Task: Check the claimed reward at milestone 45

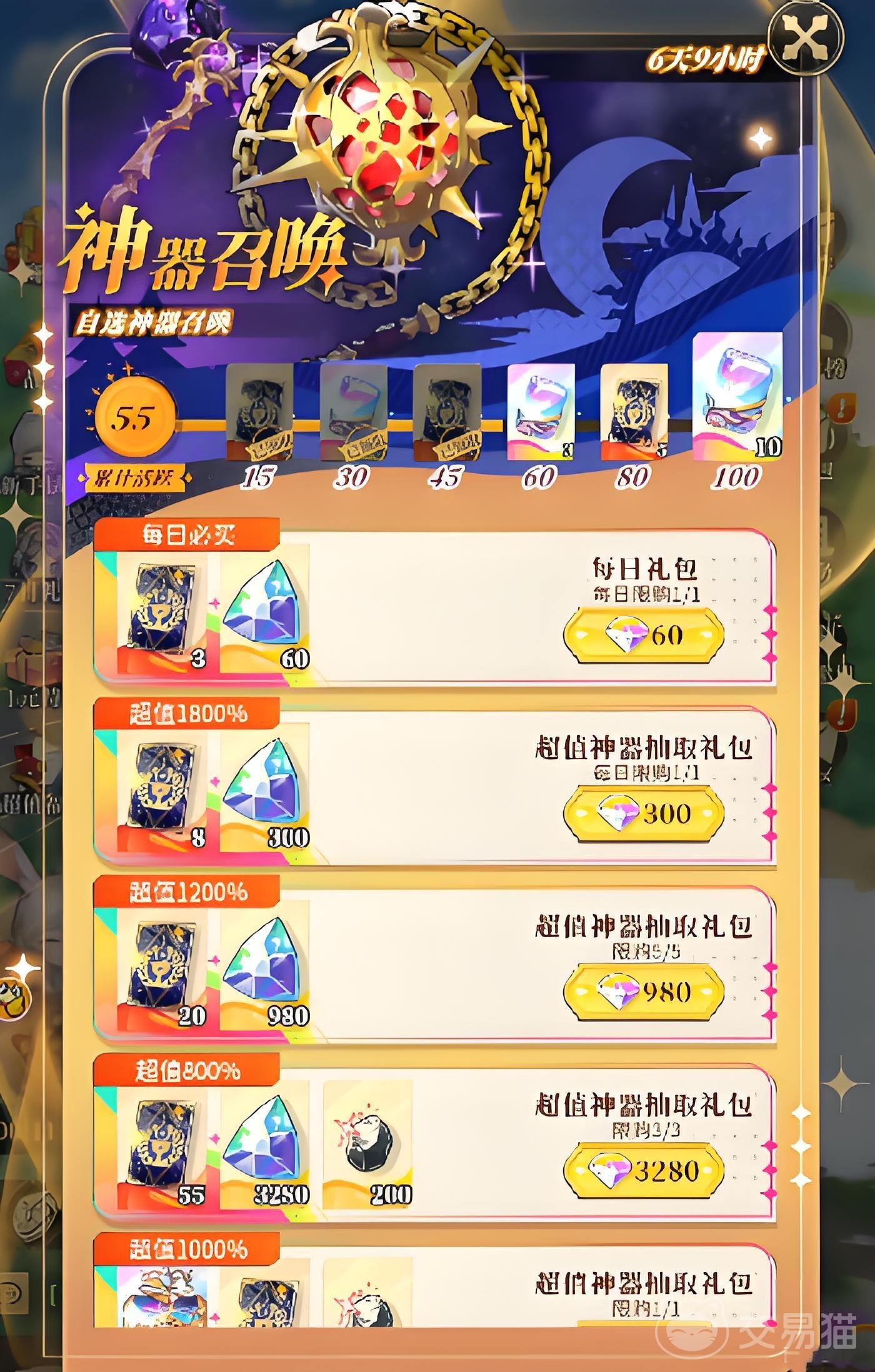Action: 447,413
